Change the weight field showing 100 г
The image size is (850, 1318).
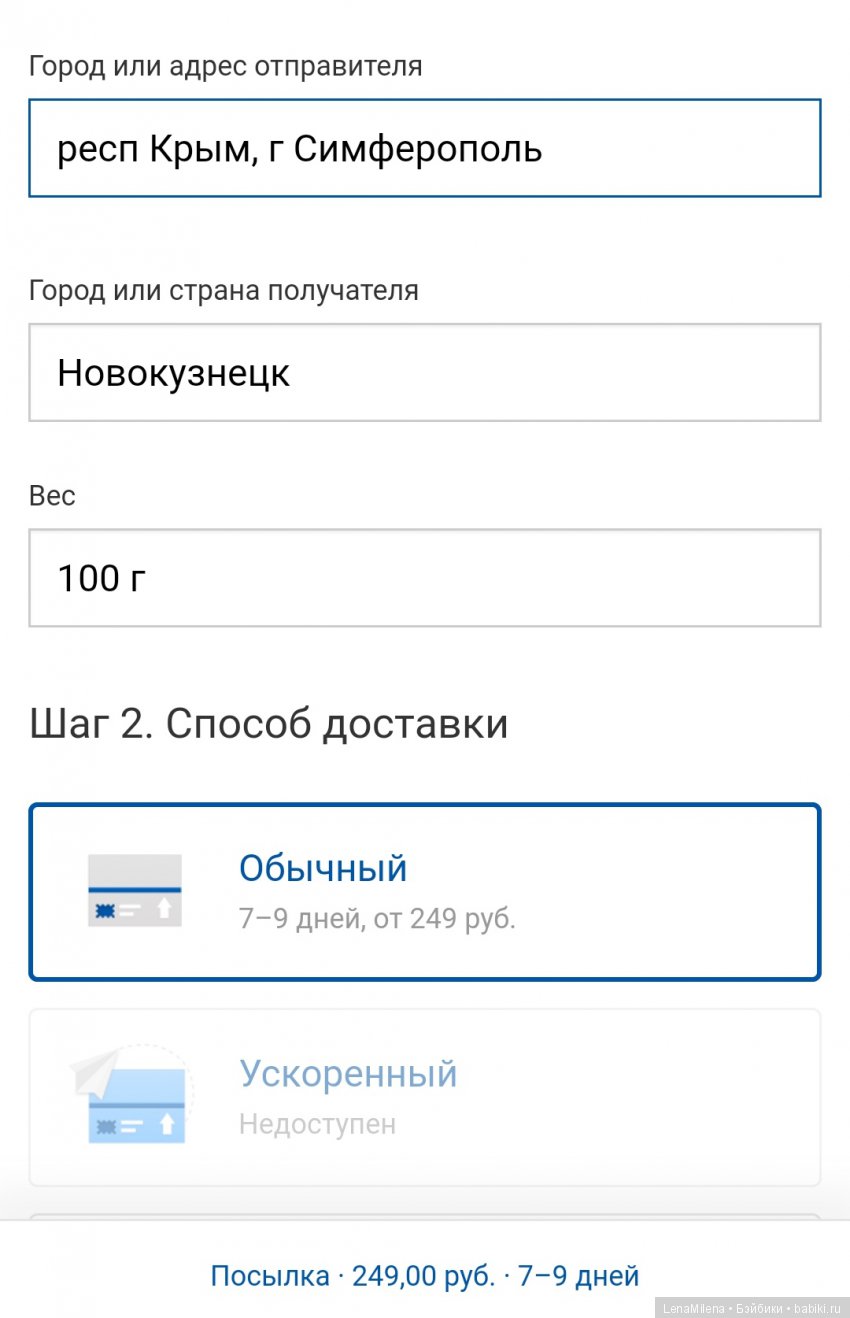[424, 578]
